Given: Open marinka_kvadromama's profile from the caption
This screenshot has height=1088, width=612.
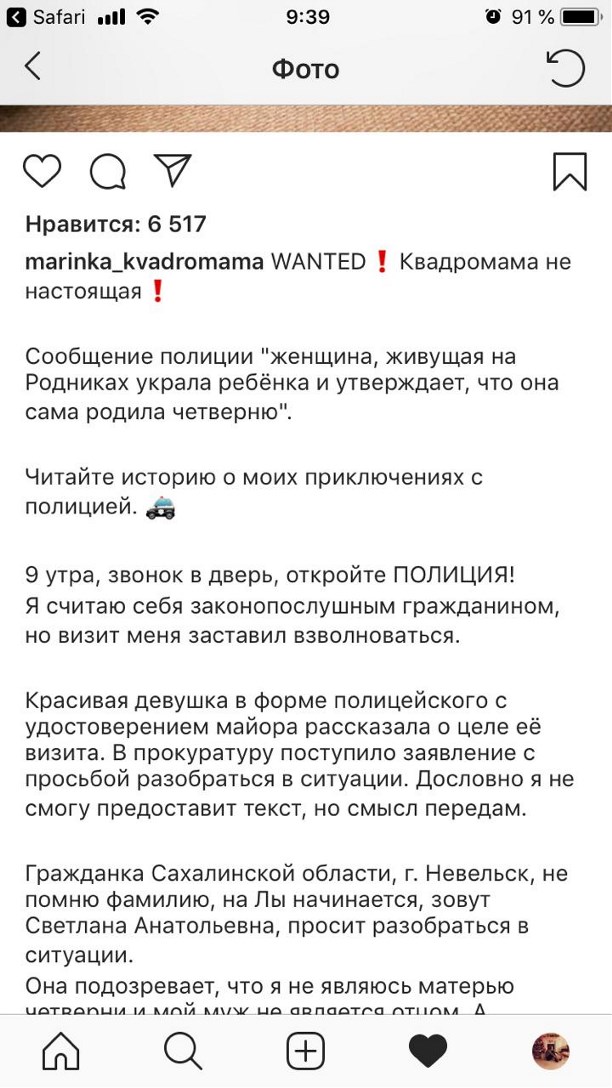Looking at the screenshot, I should [144, 262].
